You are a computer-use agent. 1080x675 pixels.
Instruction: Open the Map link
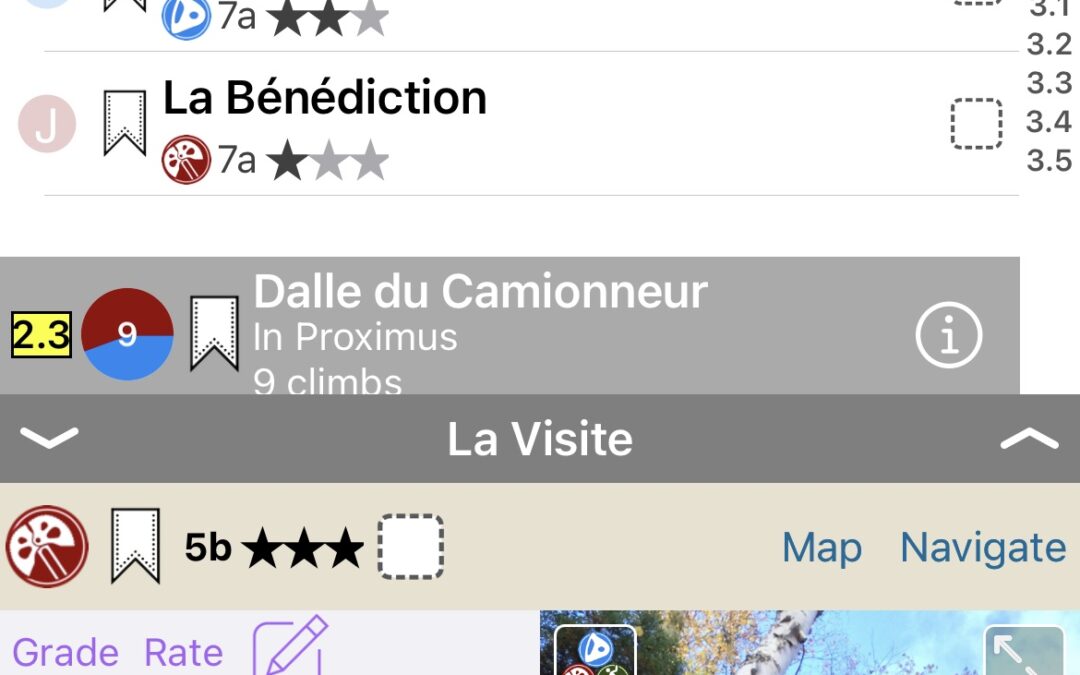tap(821, 547)
